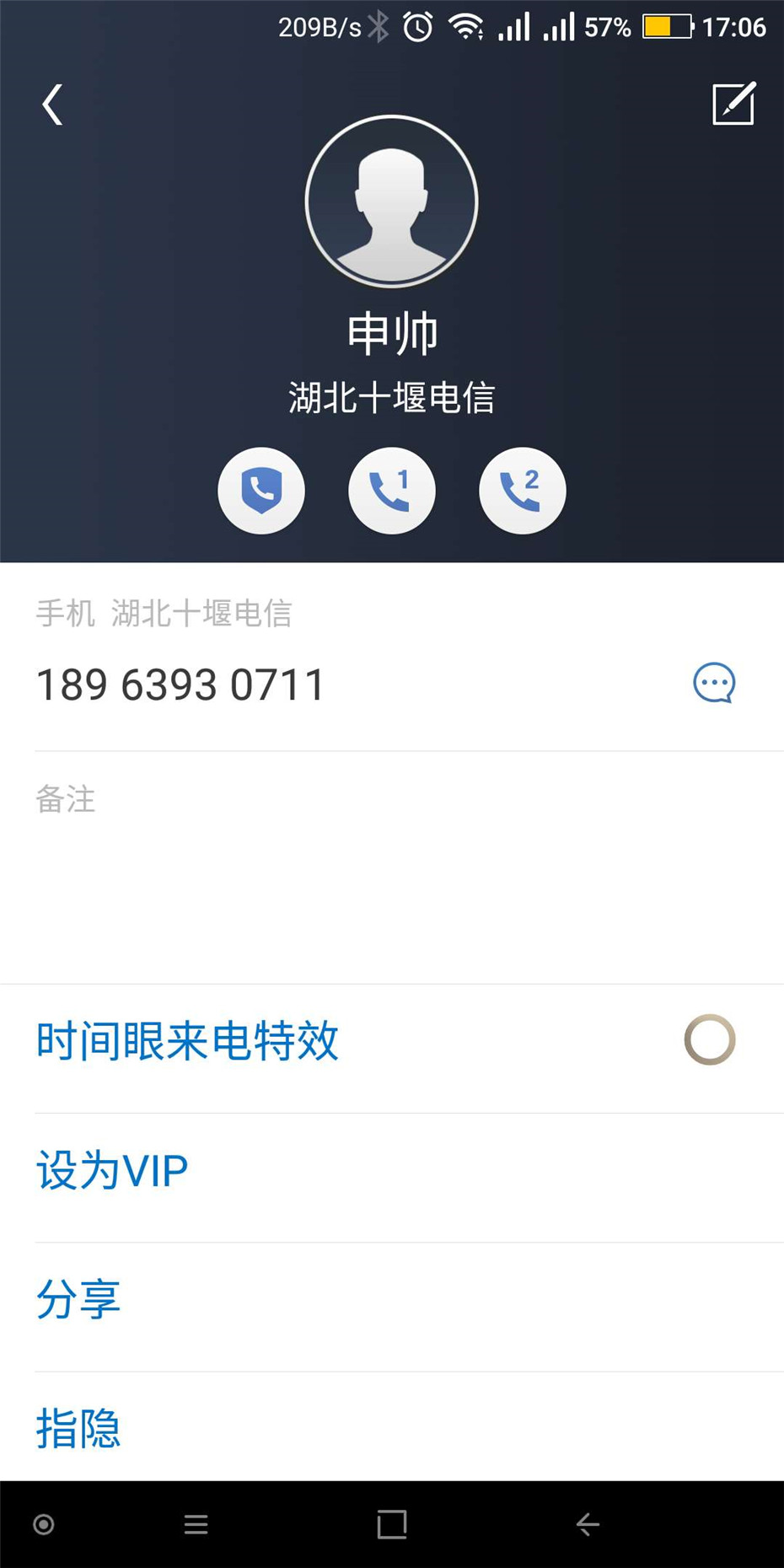Add a note in the 备注 field

[x=391, y=868]
